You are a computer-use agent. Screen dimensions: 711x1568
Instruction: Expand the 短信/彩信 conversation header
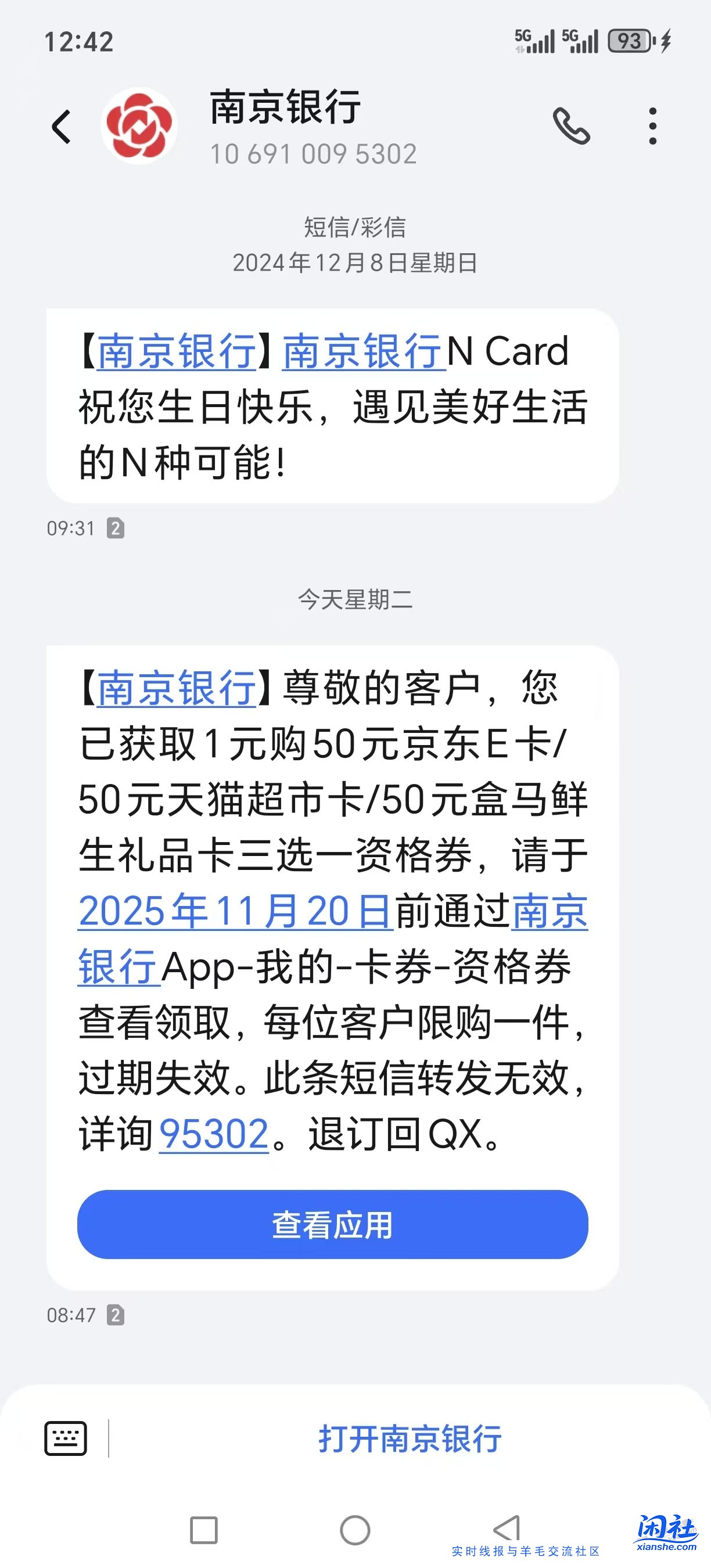(355, 229)
